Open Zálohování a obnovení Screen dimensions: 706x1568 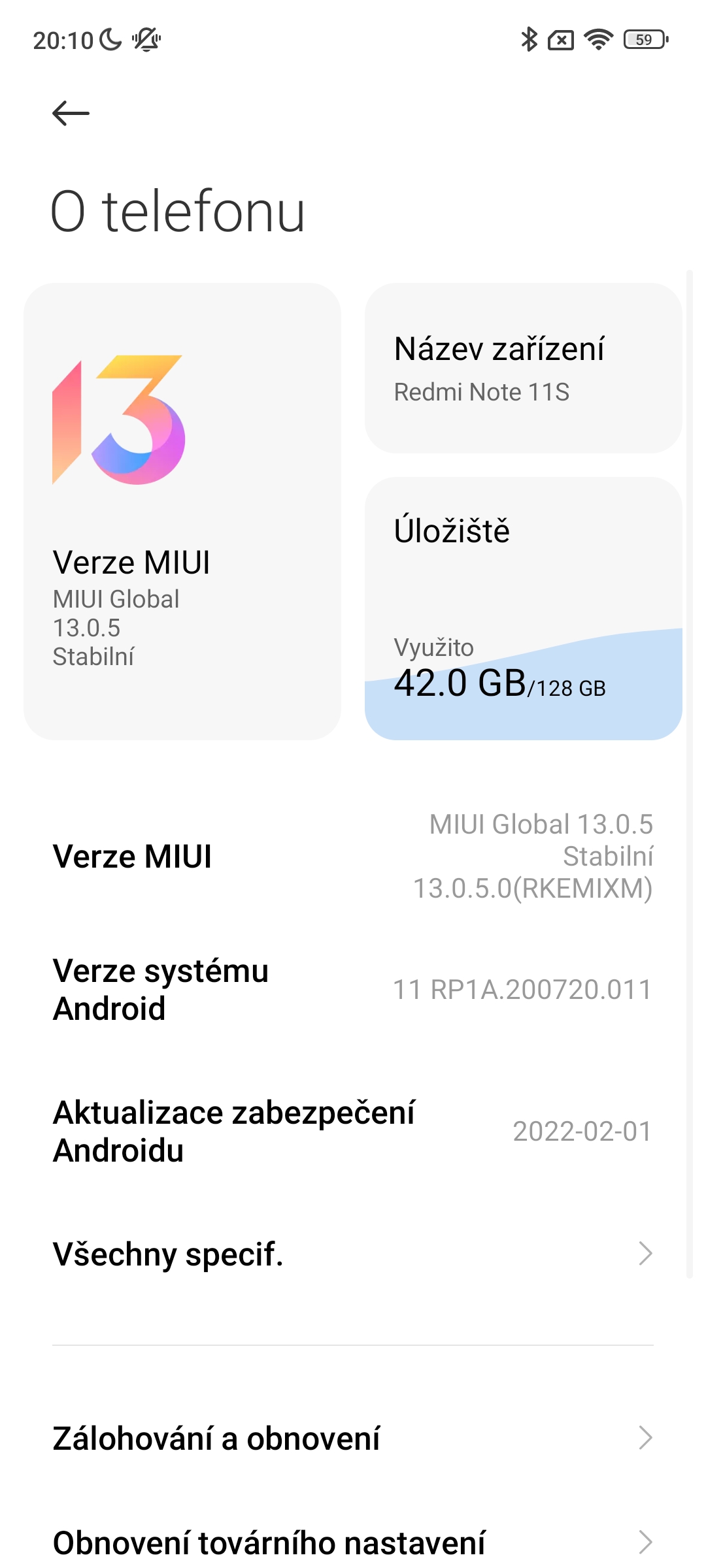353,1438
